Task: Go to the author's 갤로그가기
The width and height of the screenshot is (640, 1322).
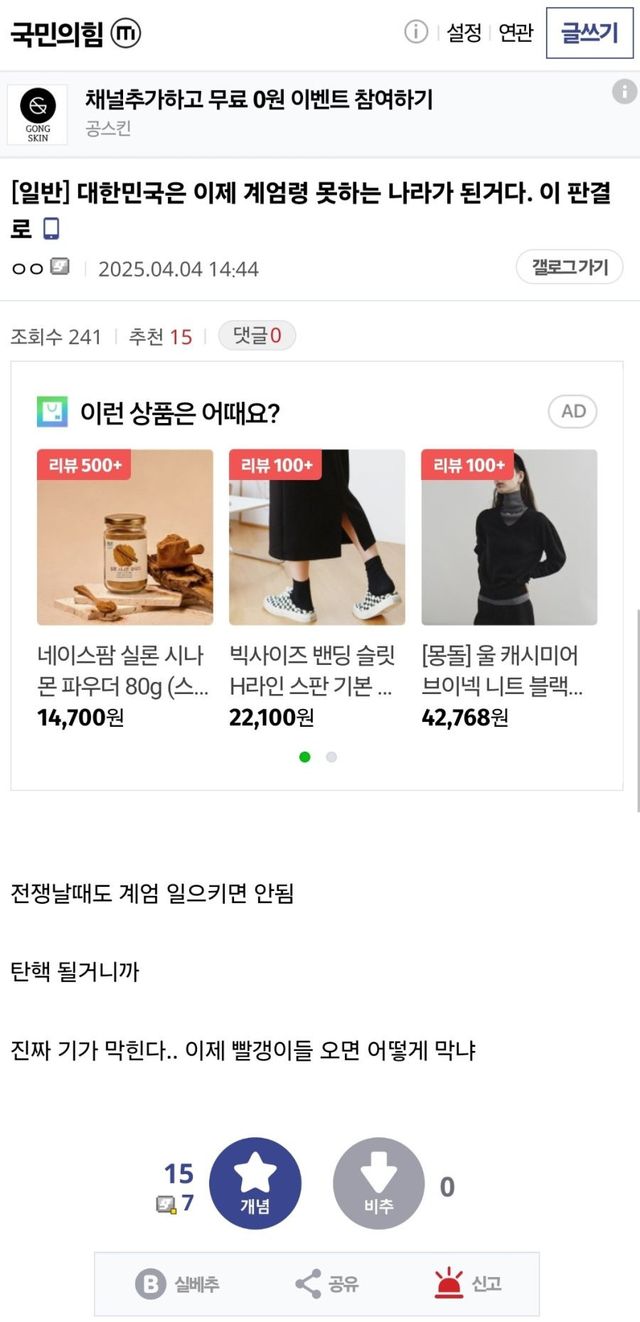Action: [569, 268]
